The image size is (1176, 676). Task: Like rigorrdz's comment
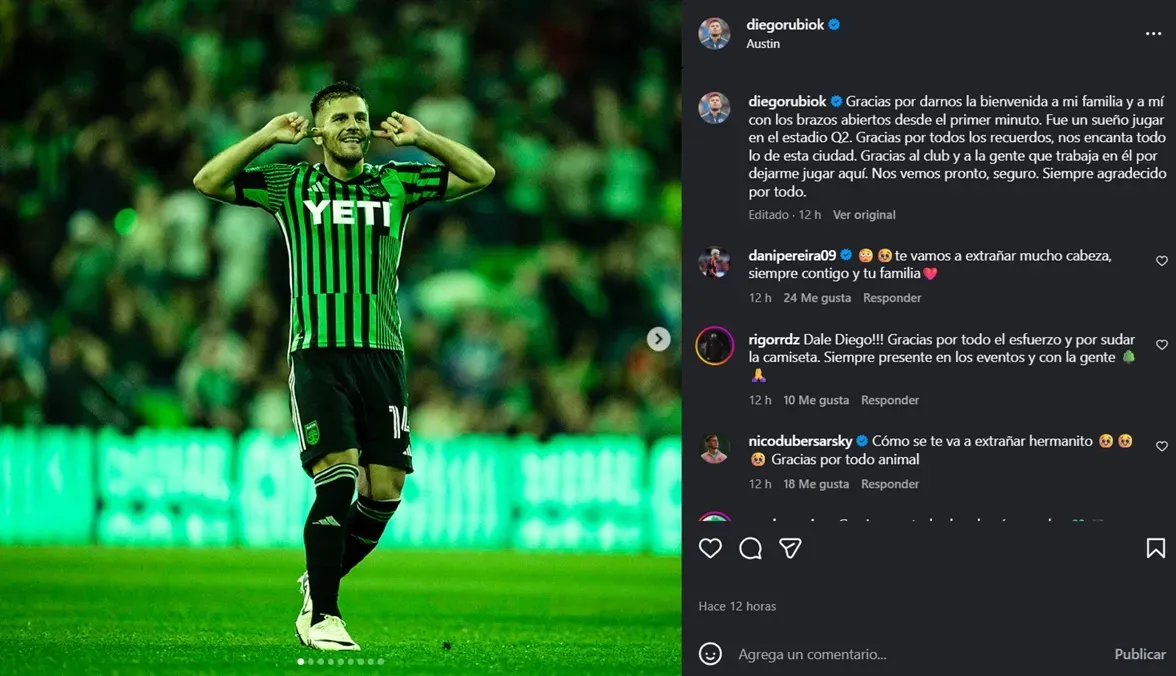(x=1161, y=345)
